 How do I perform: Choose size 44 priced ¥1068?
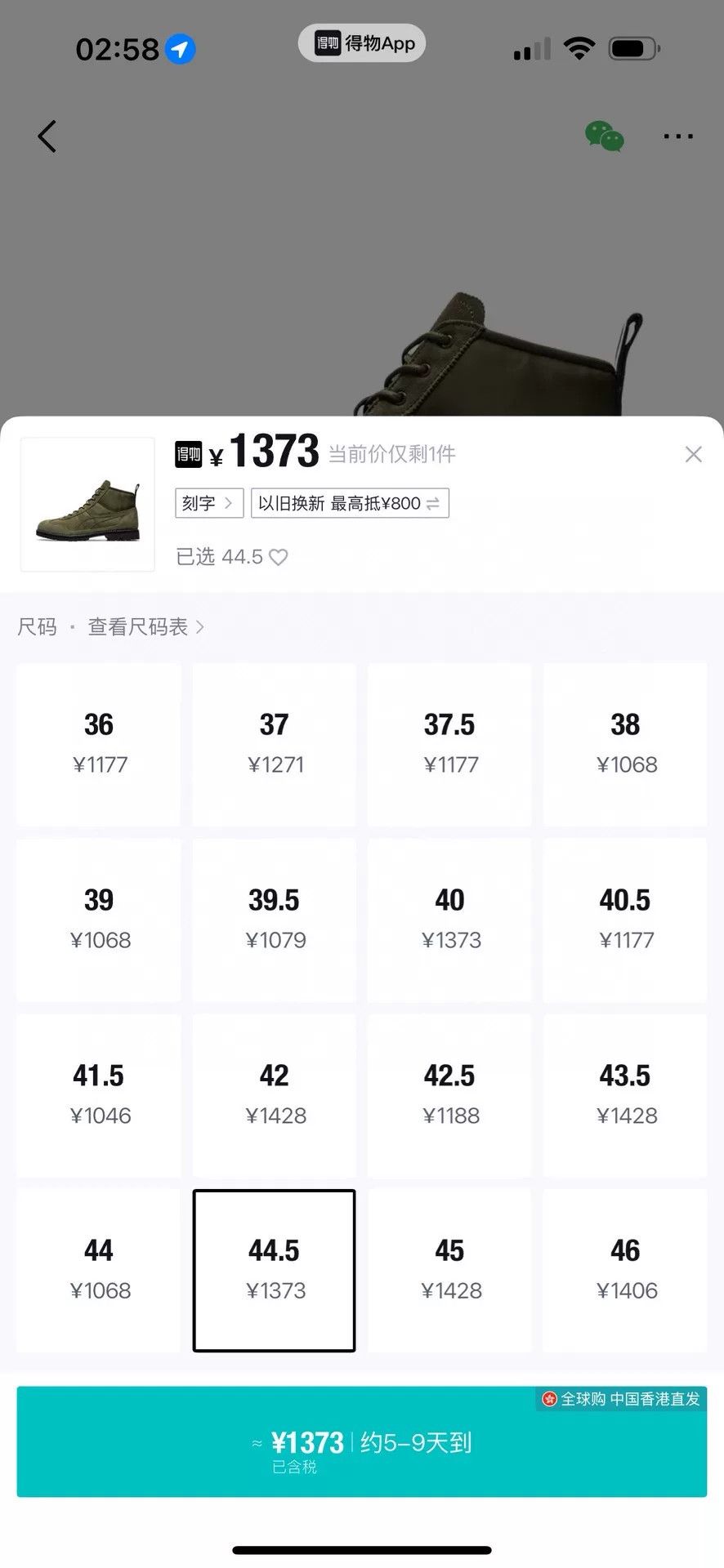(x=99, y=1270)
